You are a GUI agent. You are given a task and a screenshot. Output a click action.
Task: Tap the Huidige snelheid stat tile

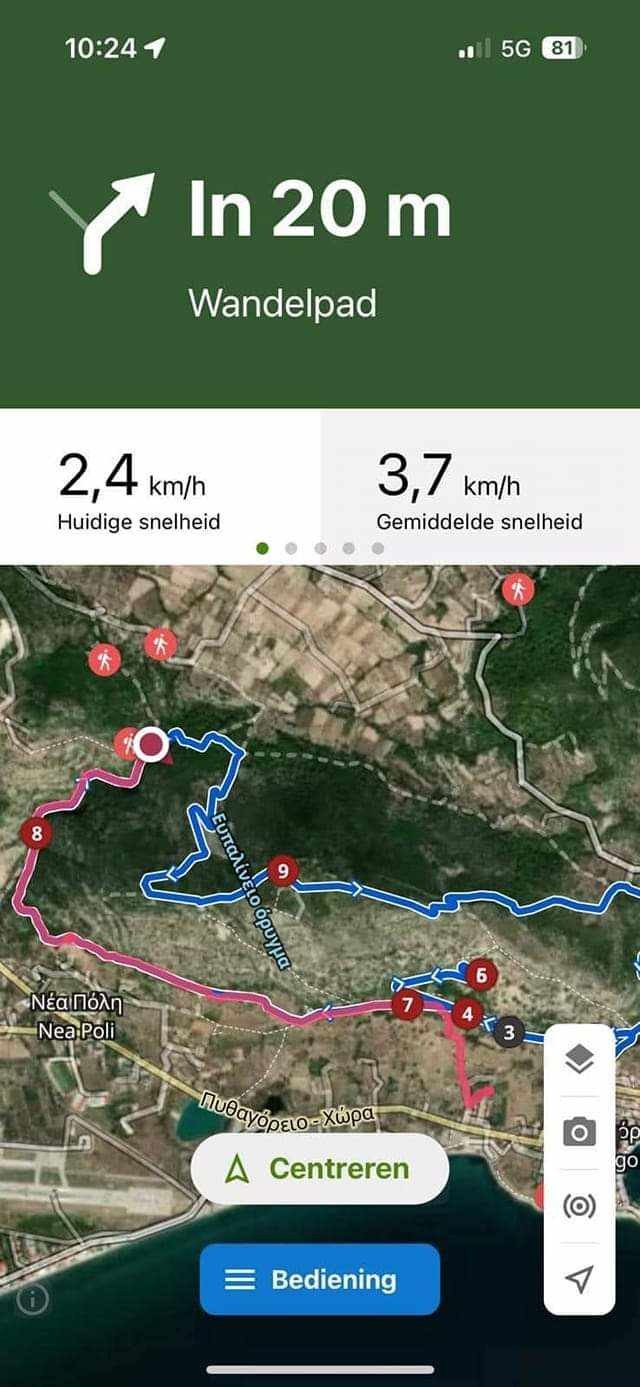click(160, 490)
